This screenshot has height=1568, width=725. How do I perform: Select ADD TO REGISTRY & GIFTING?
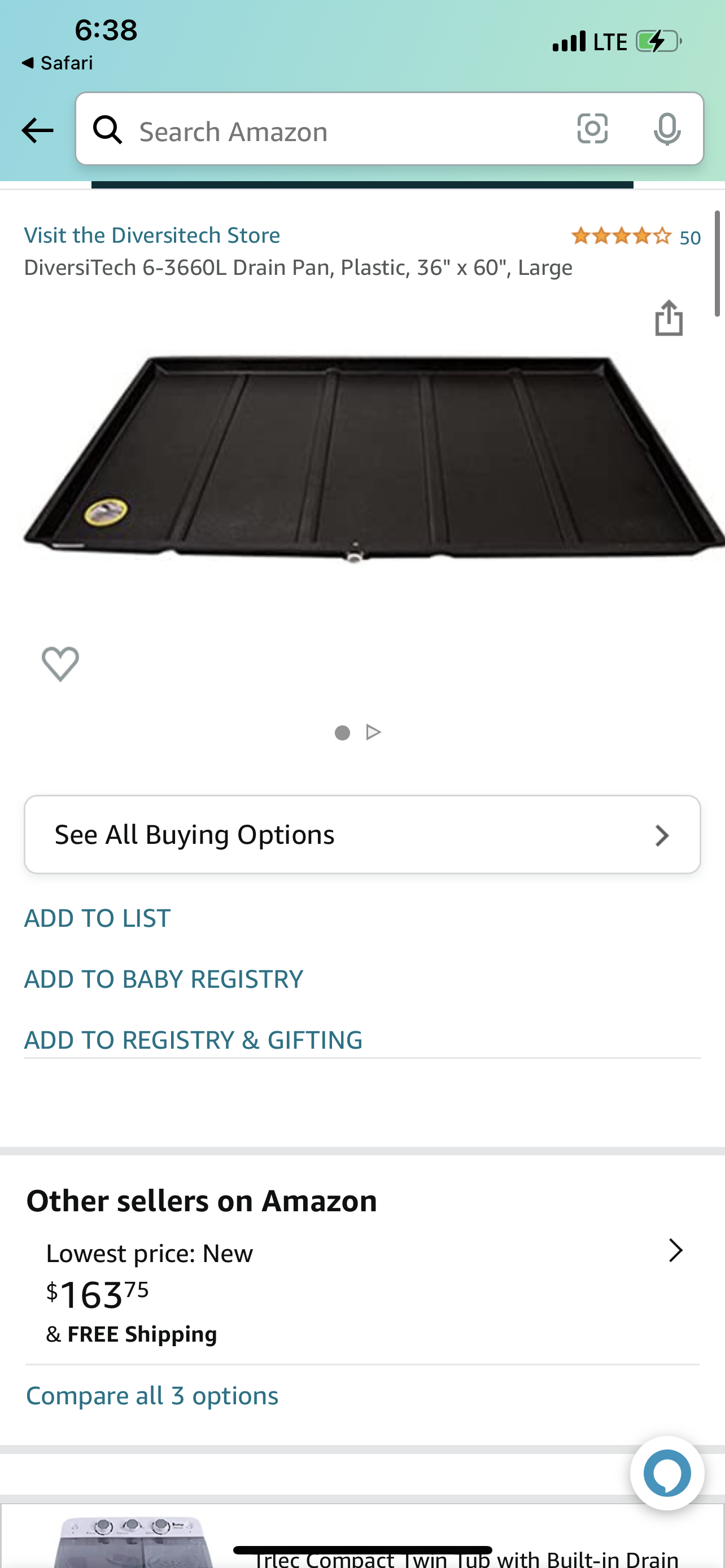click(193, 1040)
